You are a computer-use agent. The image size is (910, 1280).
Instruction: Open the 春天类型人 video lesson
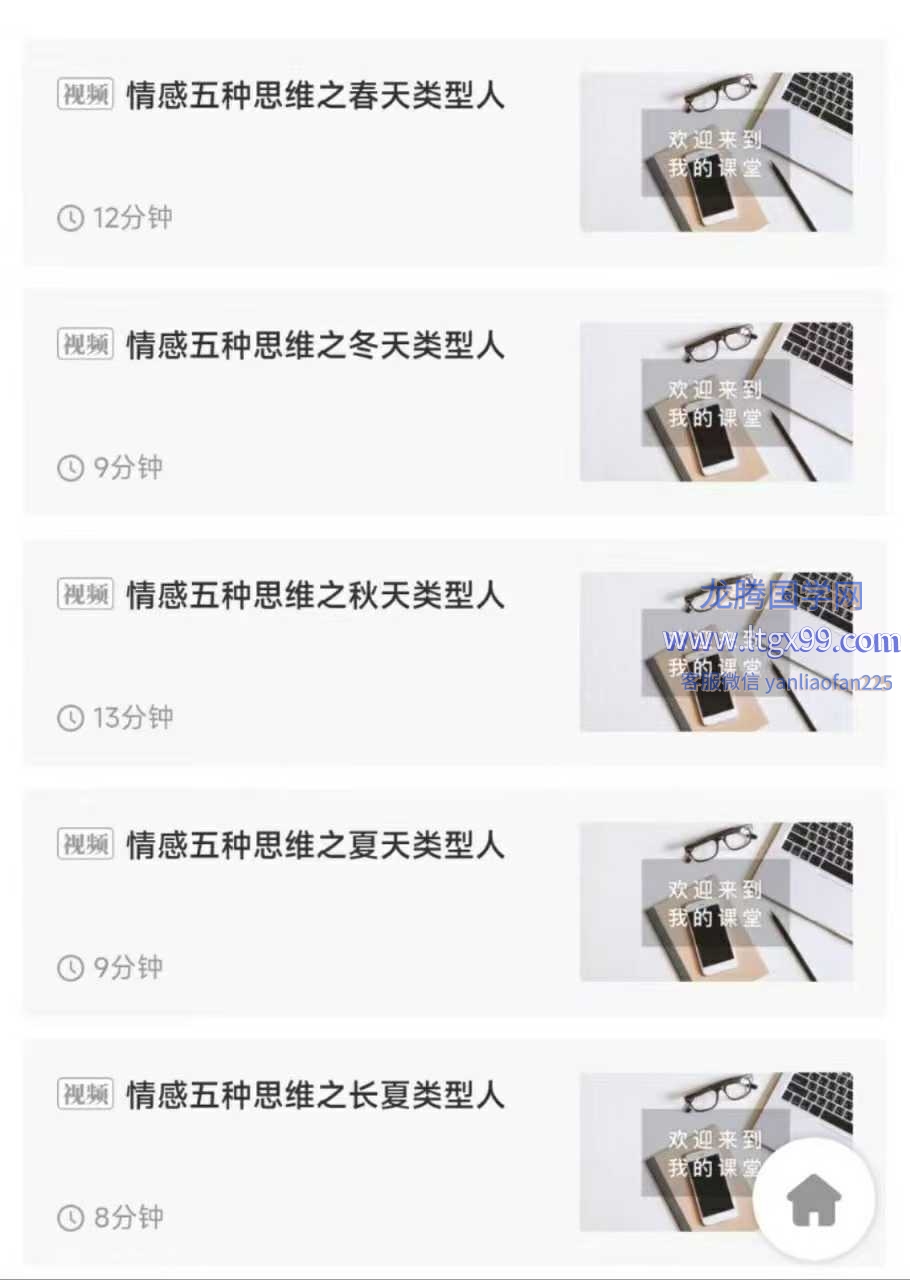click(x=315, y=96)
